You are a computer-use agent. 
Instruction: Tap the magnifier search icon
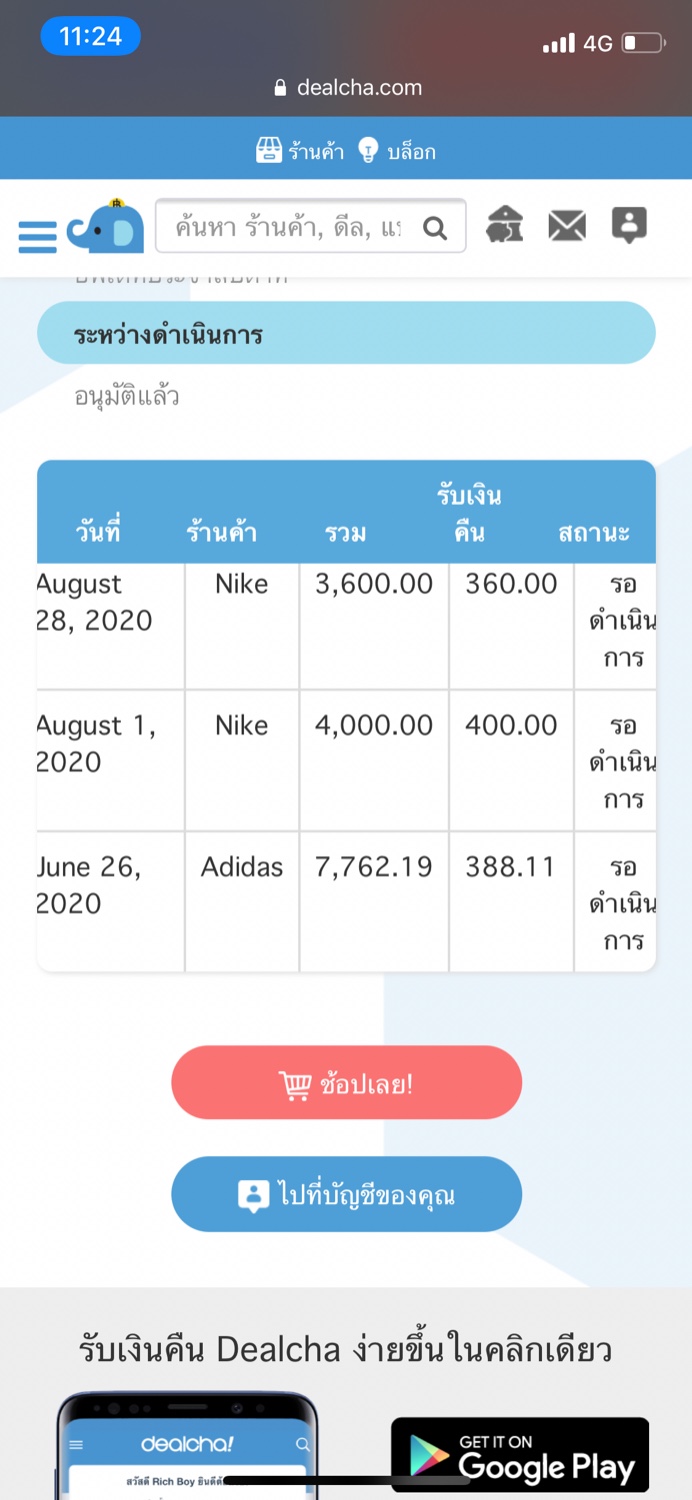[435, 228]
